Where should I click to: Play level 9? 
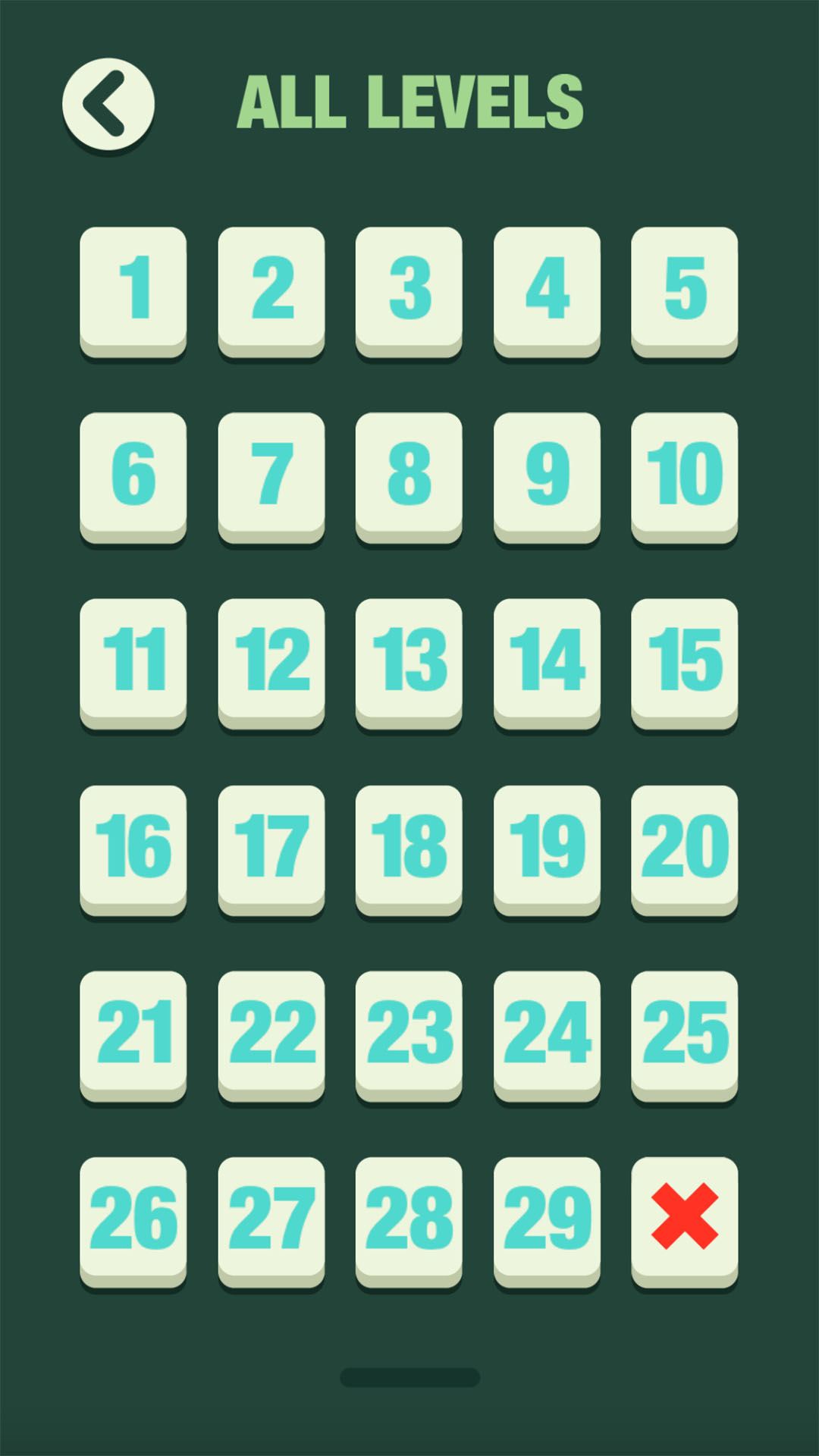pos(547,474)
